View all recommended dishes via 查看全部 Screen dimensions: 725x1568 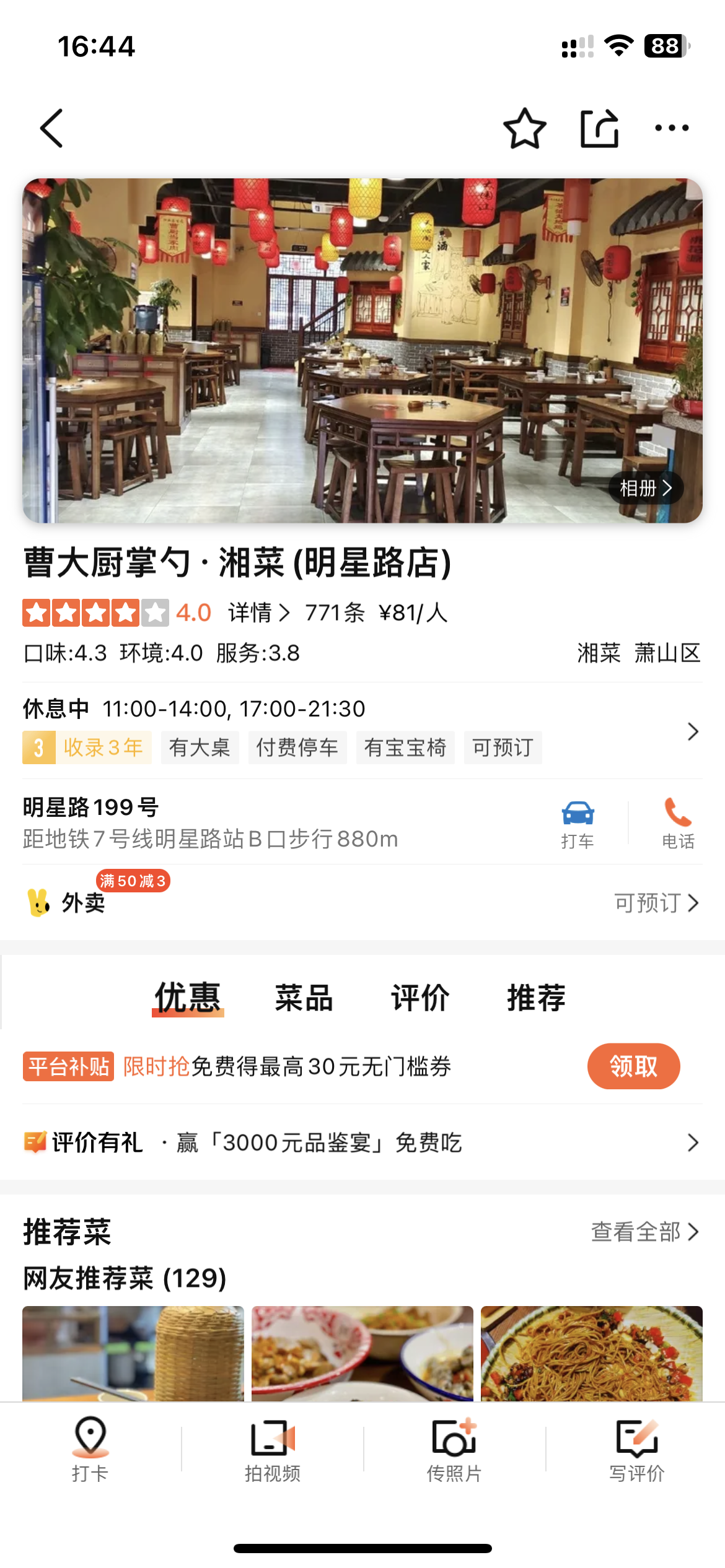pyautogui.click(x=644, y=1232)
